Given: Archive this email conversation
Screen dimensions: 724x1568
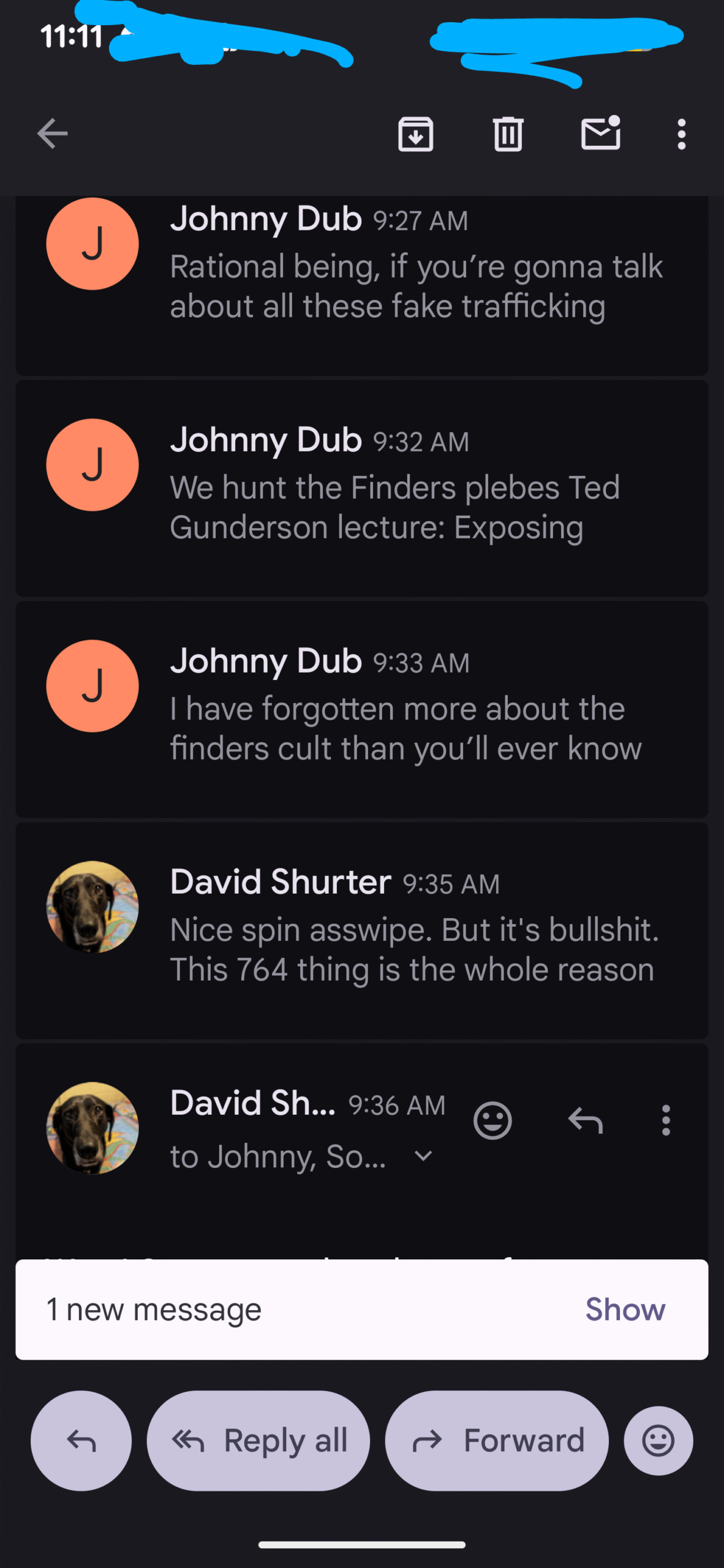Looking at the screenshot, I should pos(415,134).
